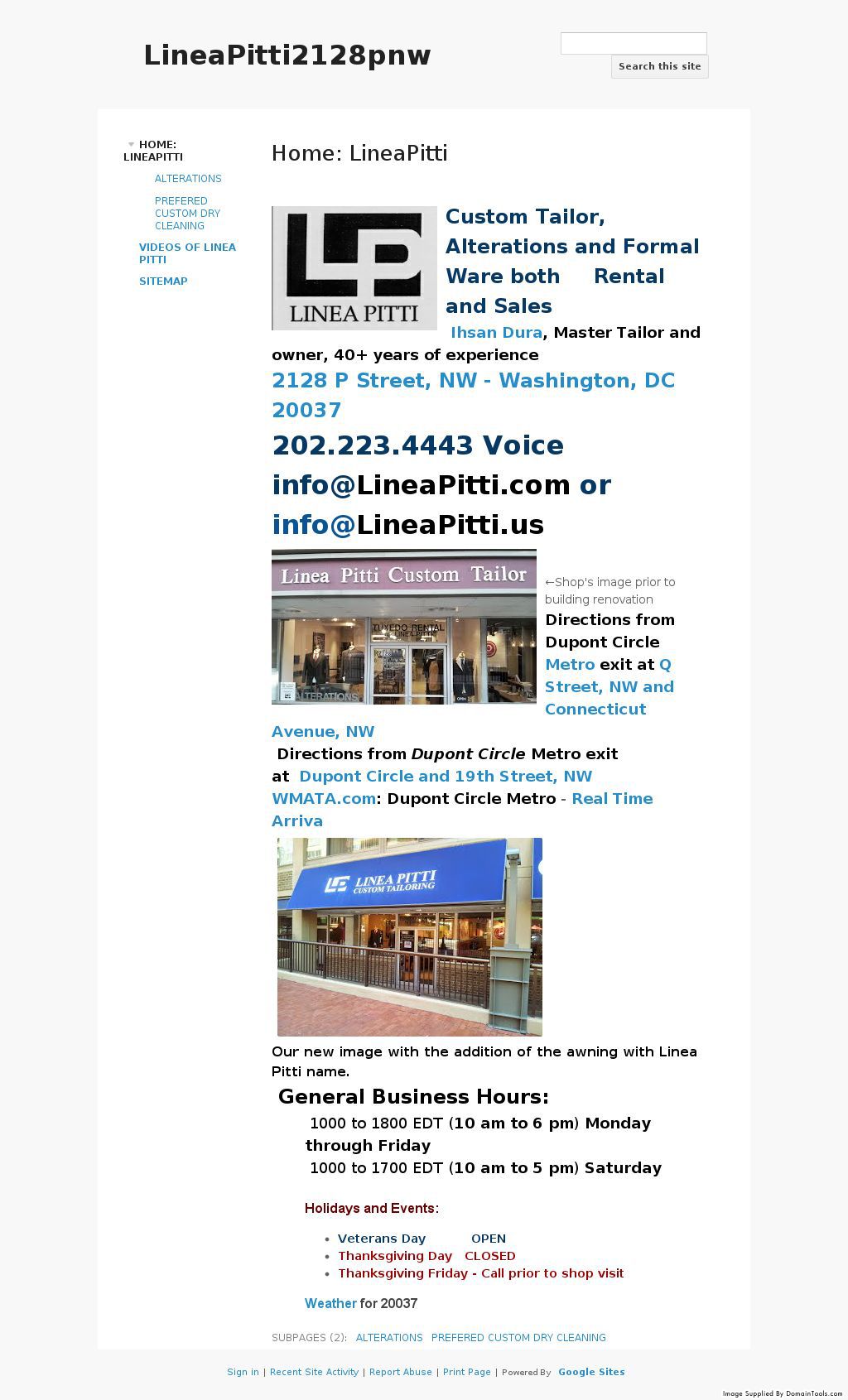
Task: Open Prefered Custom Dry Cleaning sidebar link
Action: tap(187, 214)
